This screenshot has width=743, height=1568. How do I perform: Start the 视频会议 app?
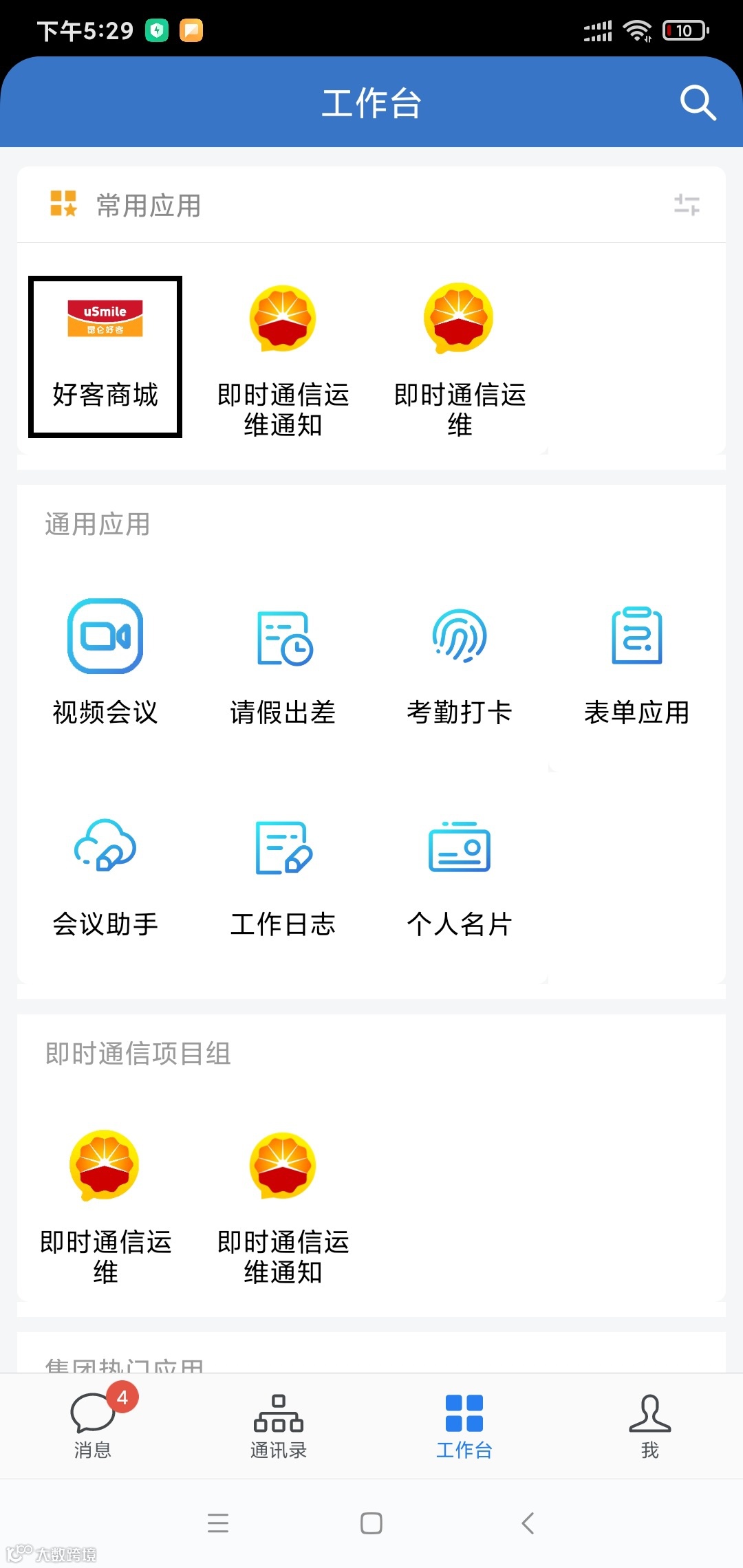pyautogui.click(x=105, y=662)
